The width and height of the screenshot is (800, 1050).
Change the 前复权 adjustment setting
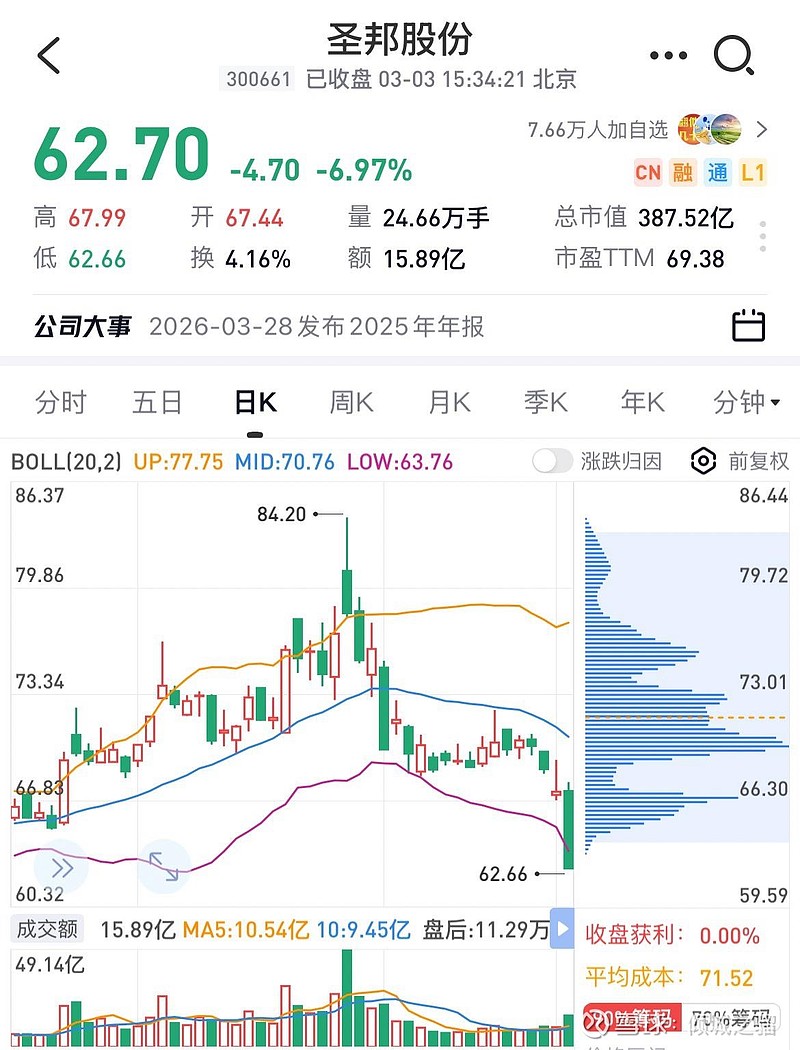point(739,461)
